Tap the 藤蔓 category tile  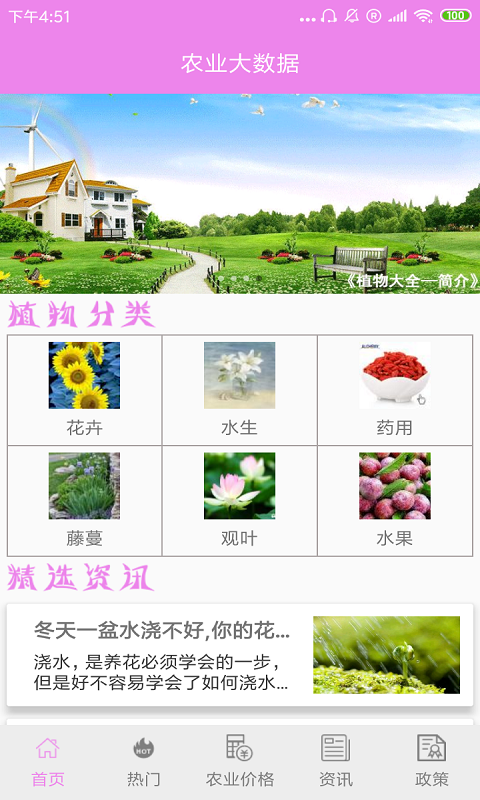tap(85, 501)
